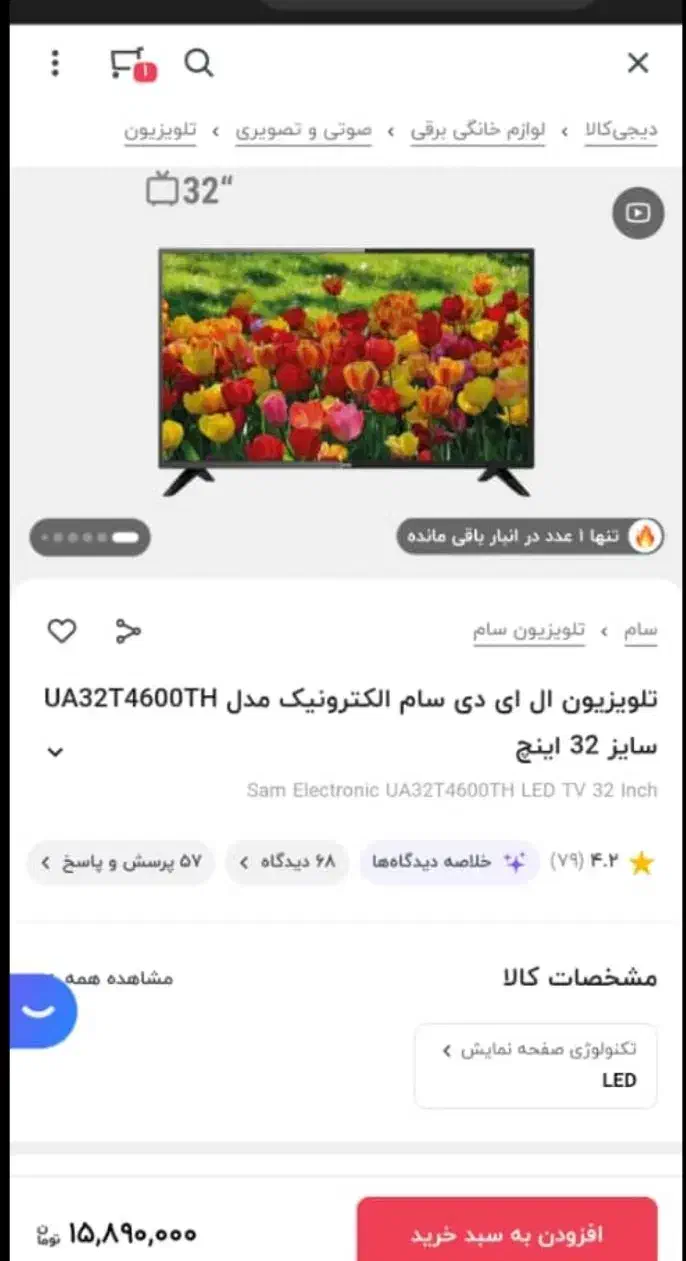Screen dimensions: 686x1261
Task: Open لوازم خانگی برقی category
Action: click(478, 131)
